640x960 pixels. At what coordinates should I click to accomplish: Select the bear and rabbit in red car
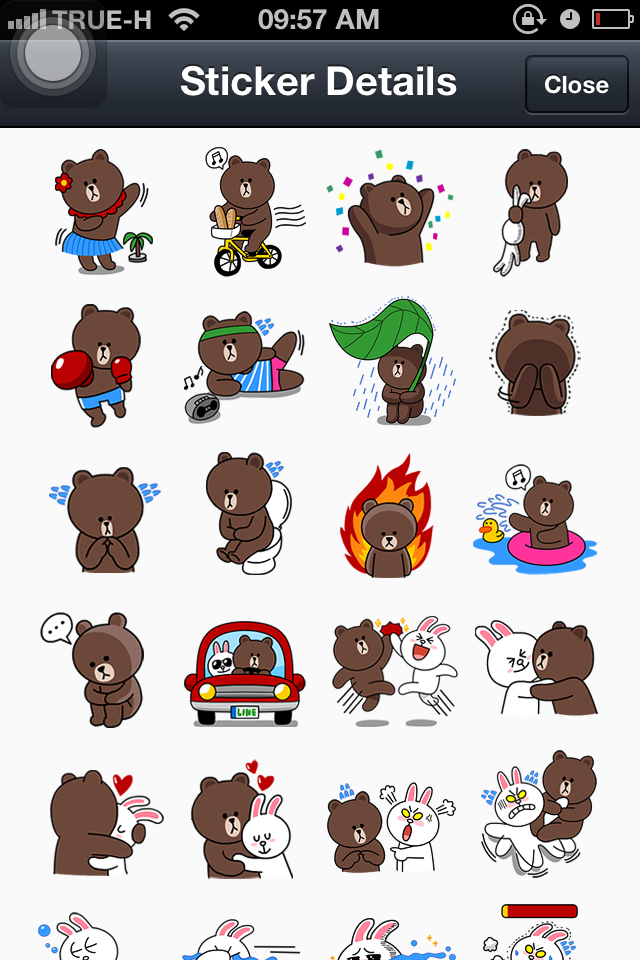coord(245,670)
